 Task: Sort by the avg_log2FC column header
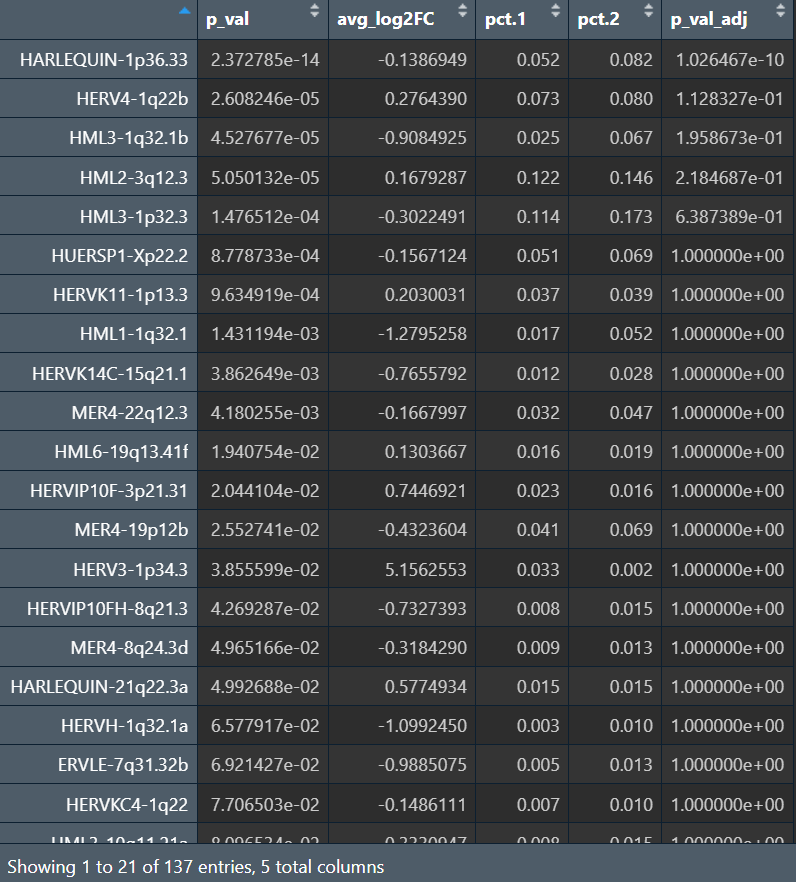pos(401,20)
